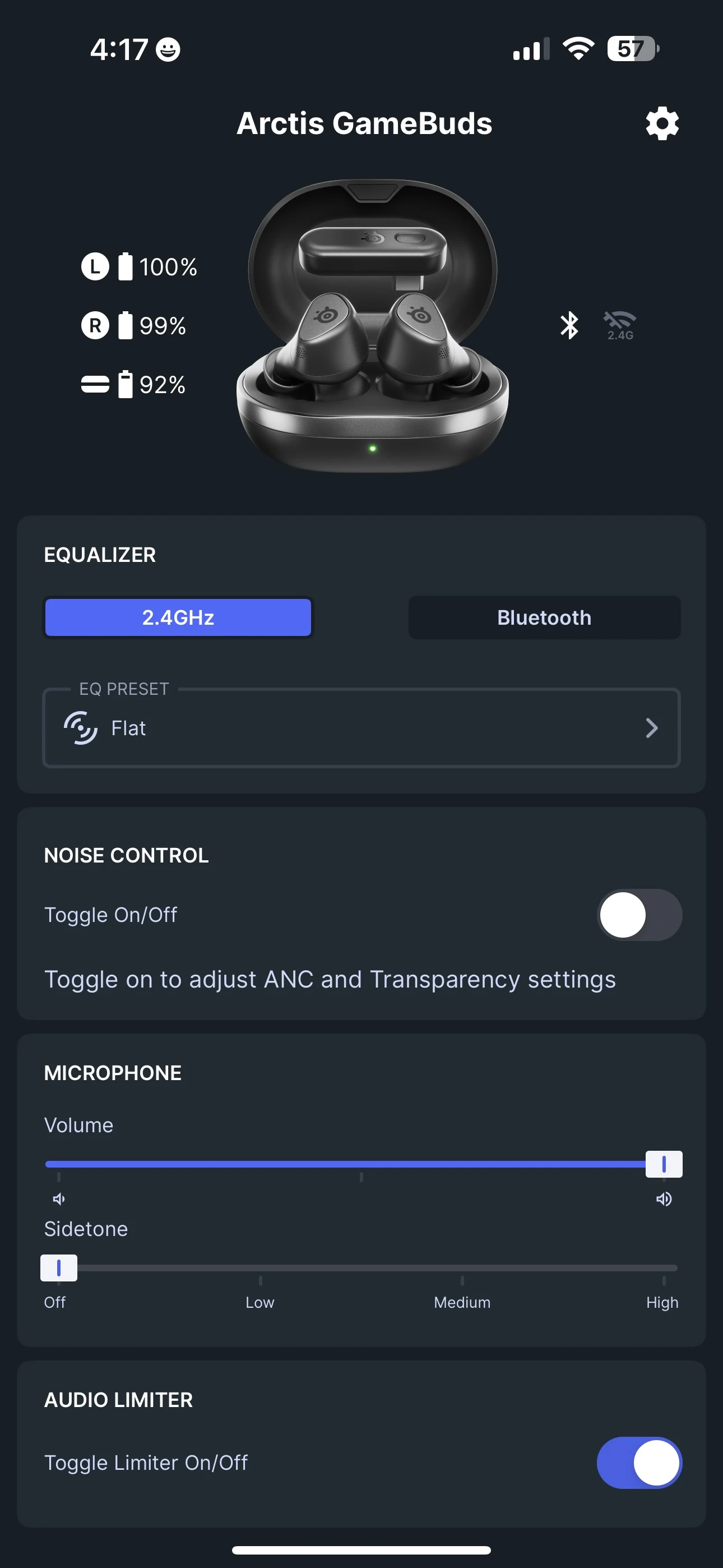The height and width of the screenshot is (1568, 723).
Task: Turn off the Audio Limiter toggle
Action: (x=639, y=1463)
